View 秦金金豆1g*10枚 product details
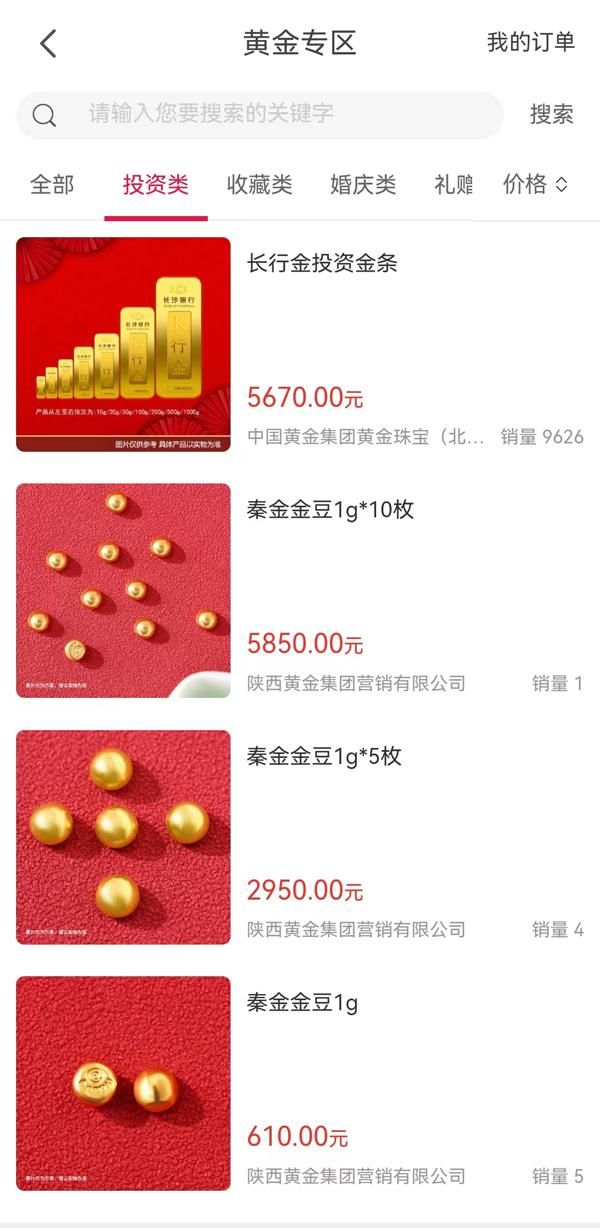 click(x=330, y=510)
